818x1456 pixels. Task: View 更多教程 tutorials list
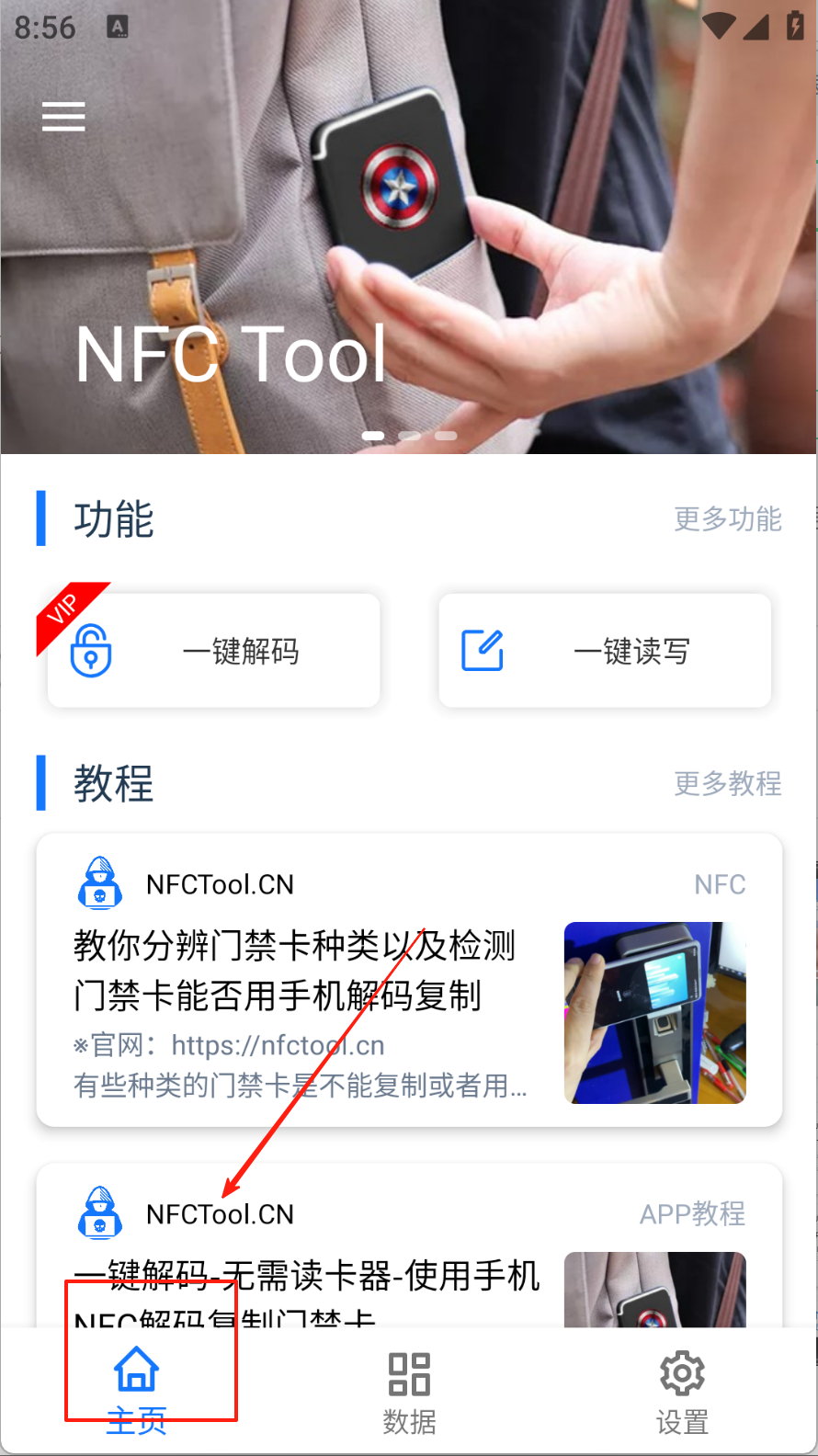click(727, 784)
